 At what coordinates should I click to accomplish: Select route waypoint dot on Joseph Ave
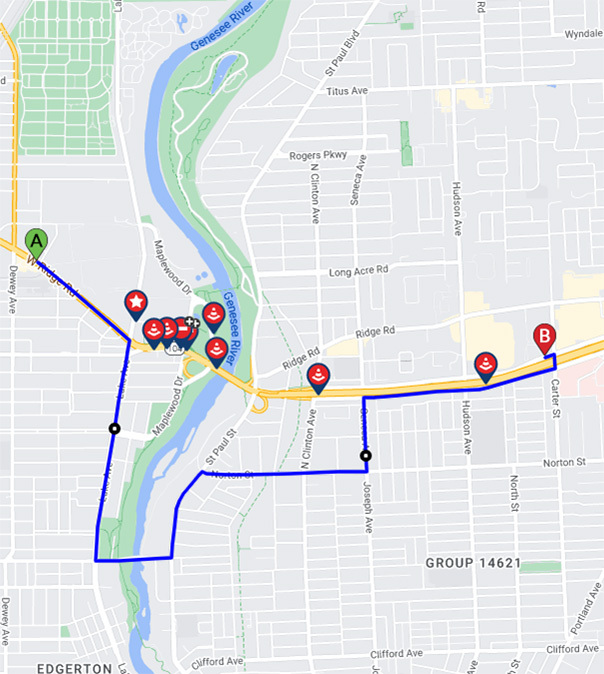coord(366,456)
